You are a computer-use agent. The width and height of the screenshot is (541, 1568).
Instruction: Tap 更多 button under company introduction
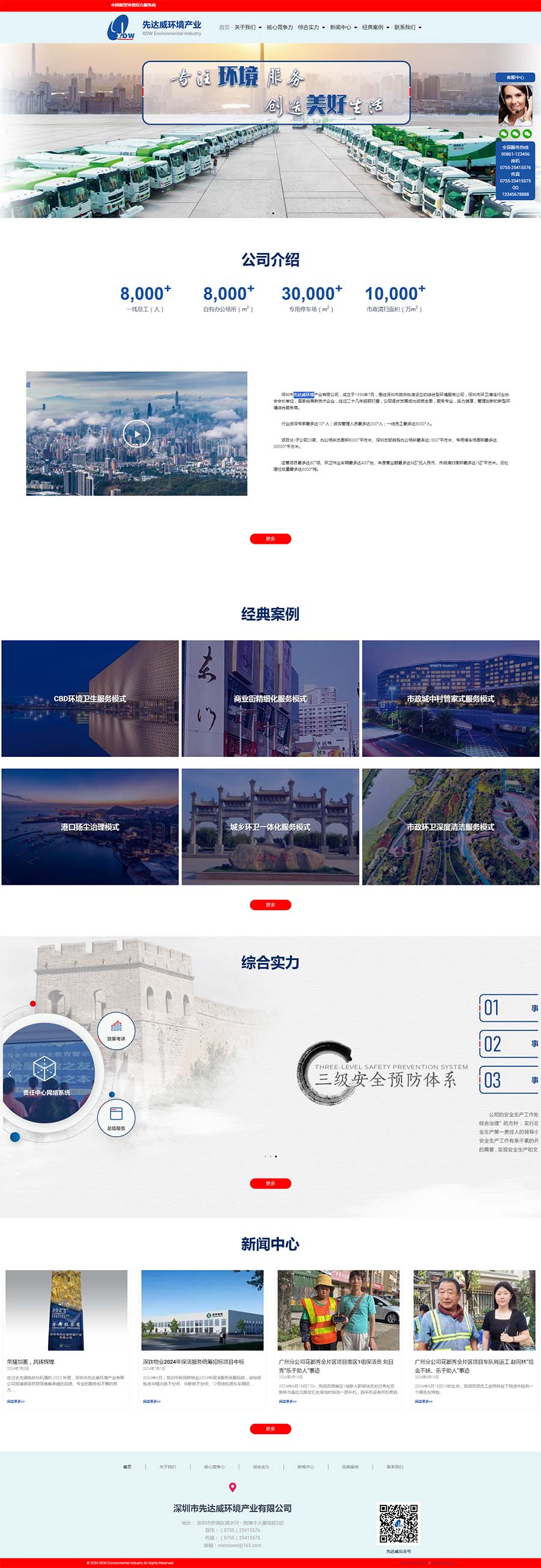pos(270,539)
